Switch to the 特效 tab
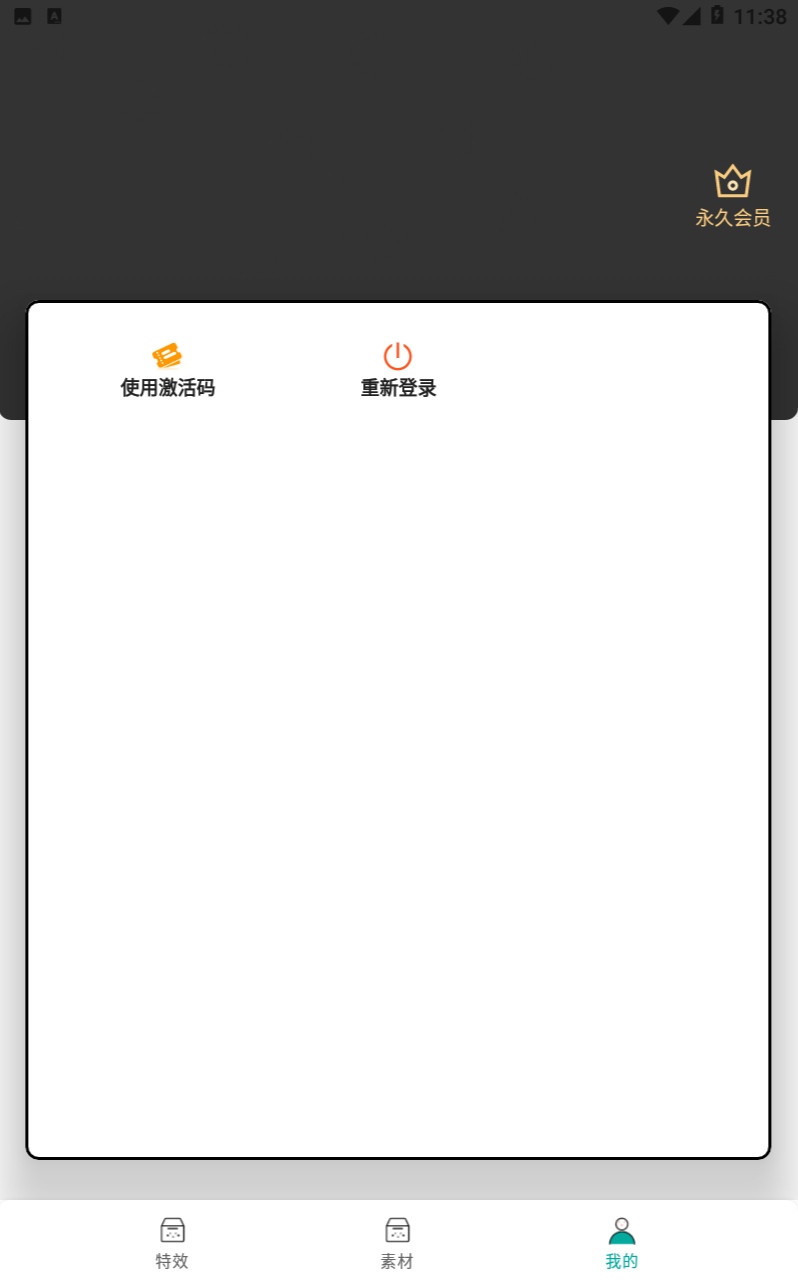 point(172,1243)
